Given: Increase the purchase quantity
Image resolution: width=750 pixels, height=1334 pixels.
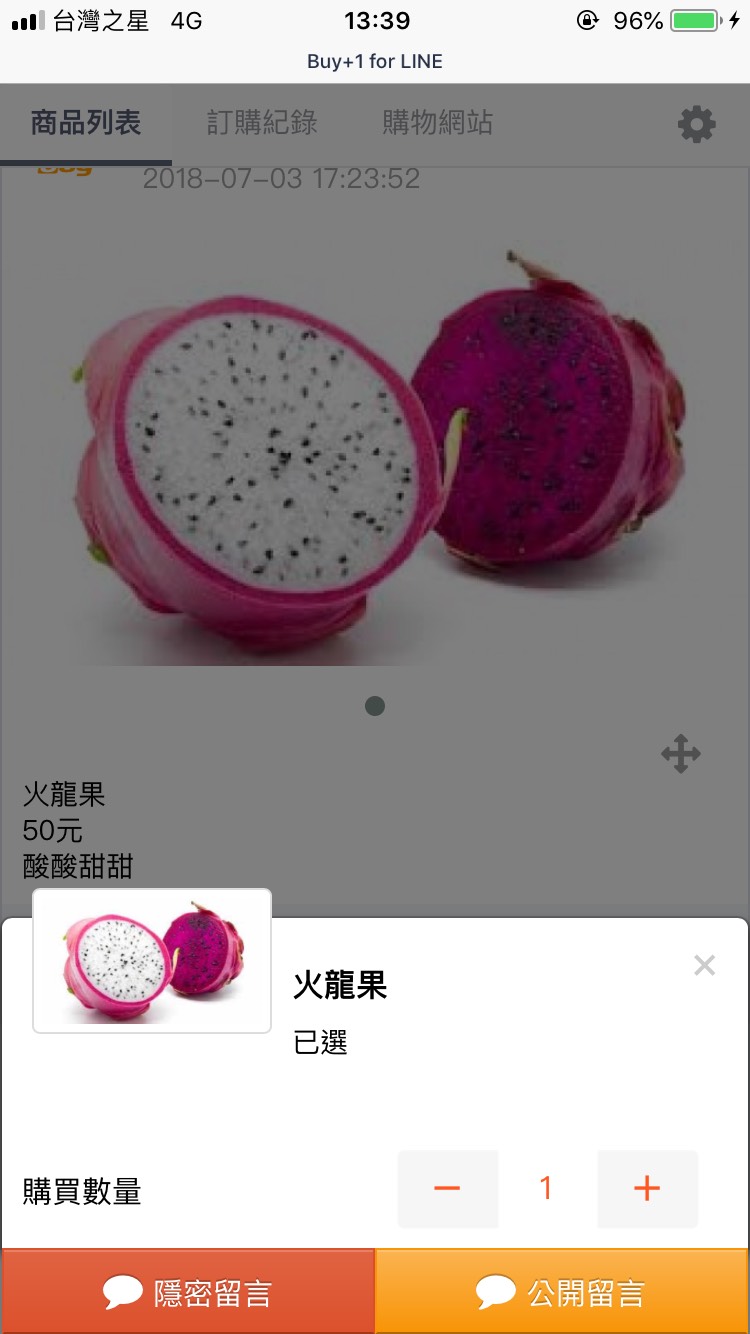Looking at the screenshot, I should (647, 1189).
